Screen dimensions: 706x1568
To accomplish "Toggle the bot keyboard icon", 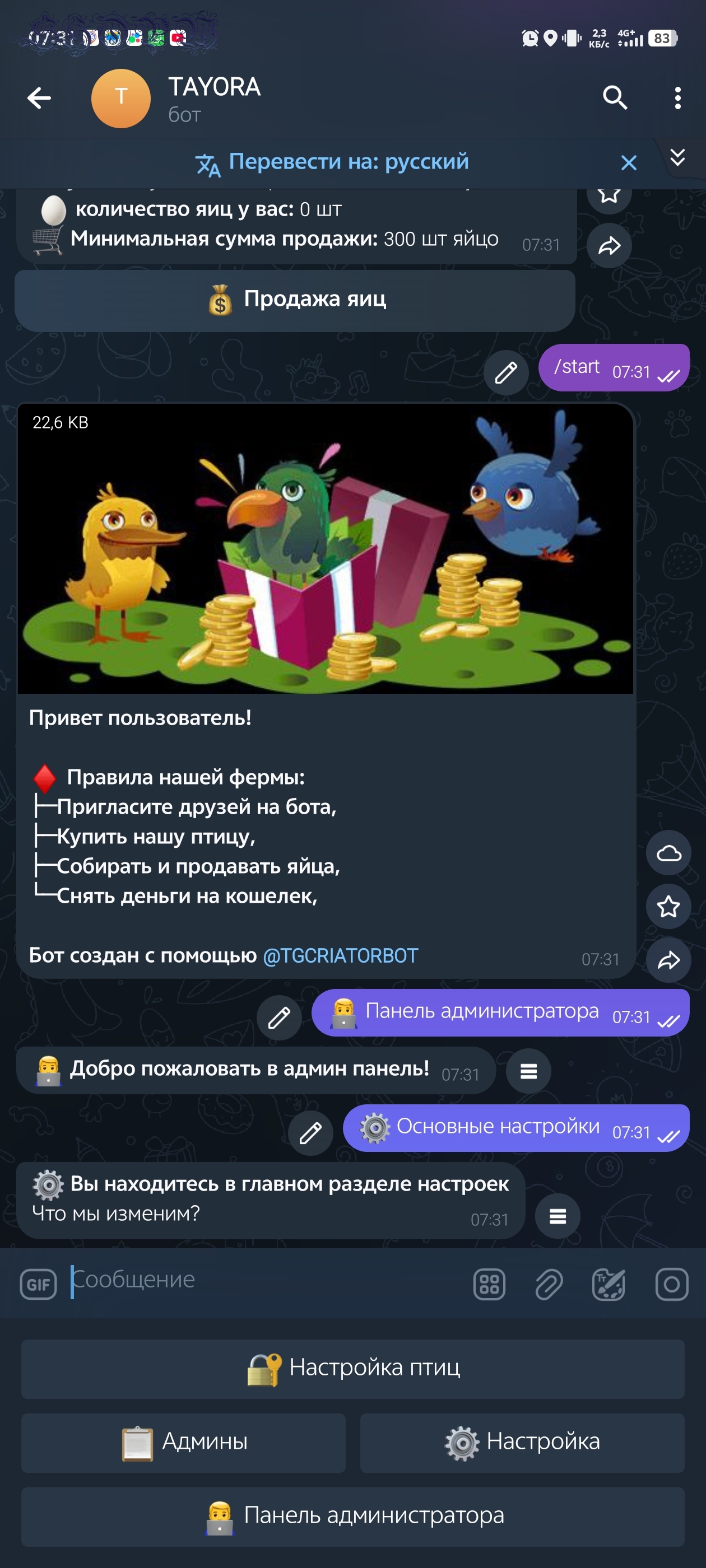I will [x=489, y=1284].
